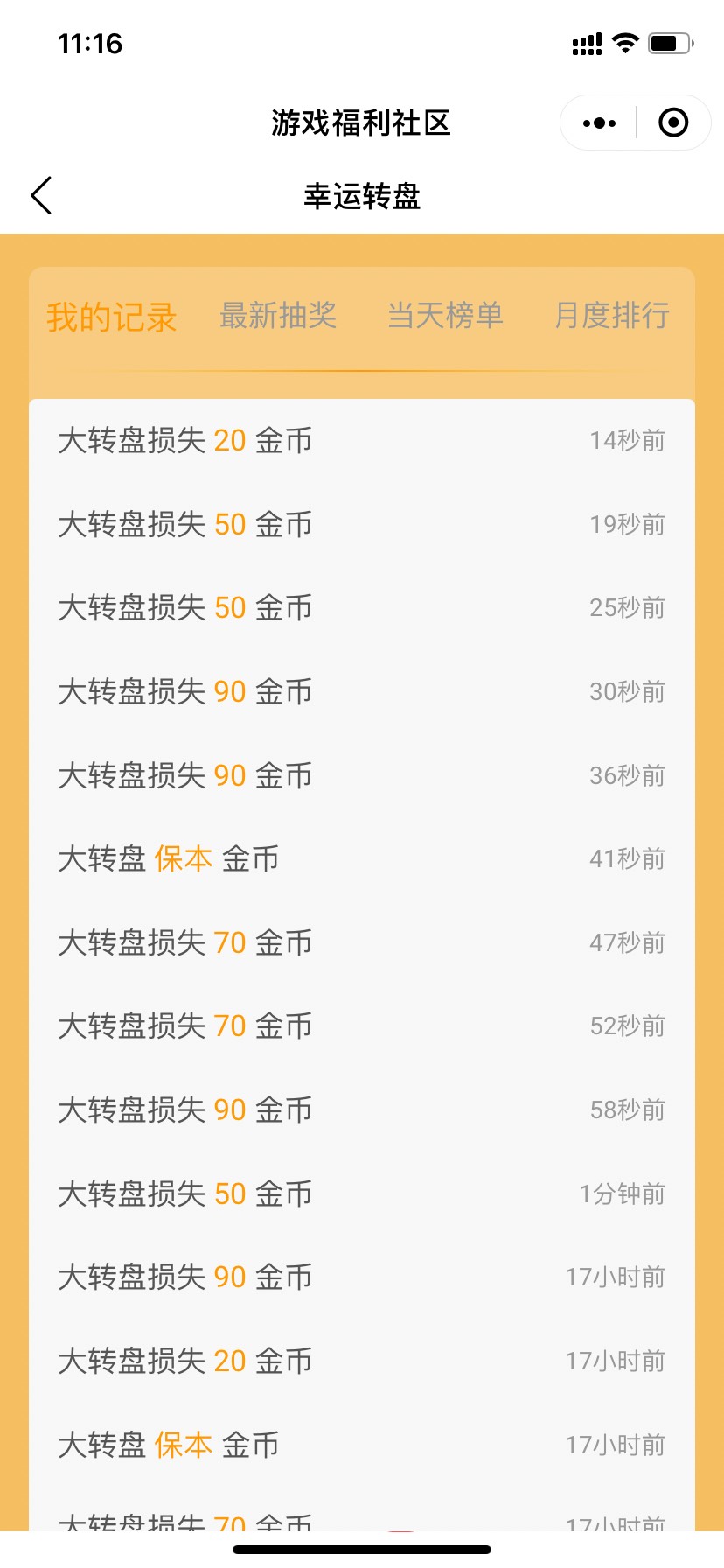Close the mini program with the circle button
724x1568 pixels.
point(672,123)
